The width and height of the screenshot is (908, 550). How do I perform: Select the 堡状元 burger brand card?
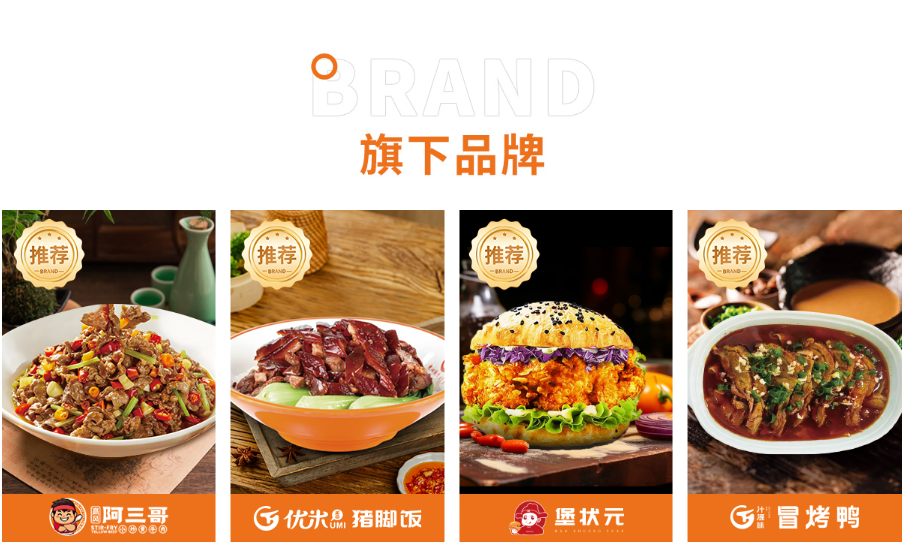pos(566,376)
